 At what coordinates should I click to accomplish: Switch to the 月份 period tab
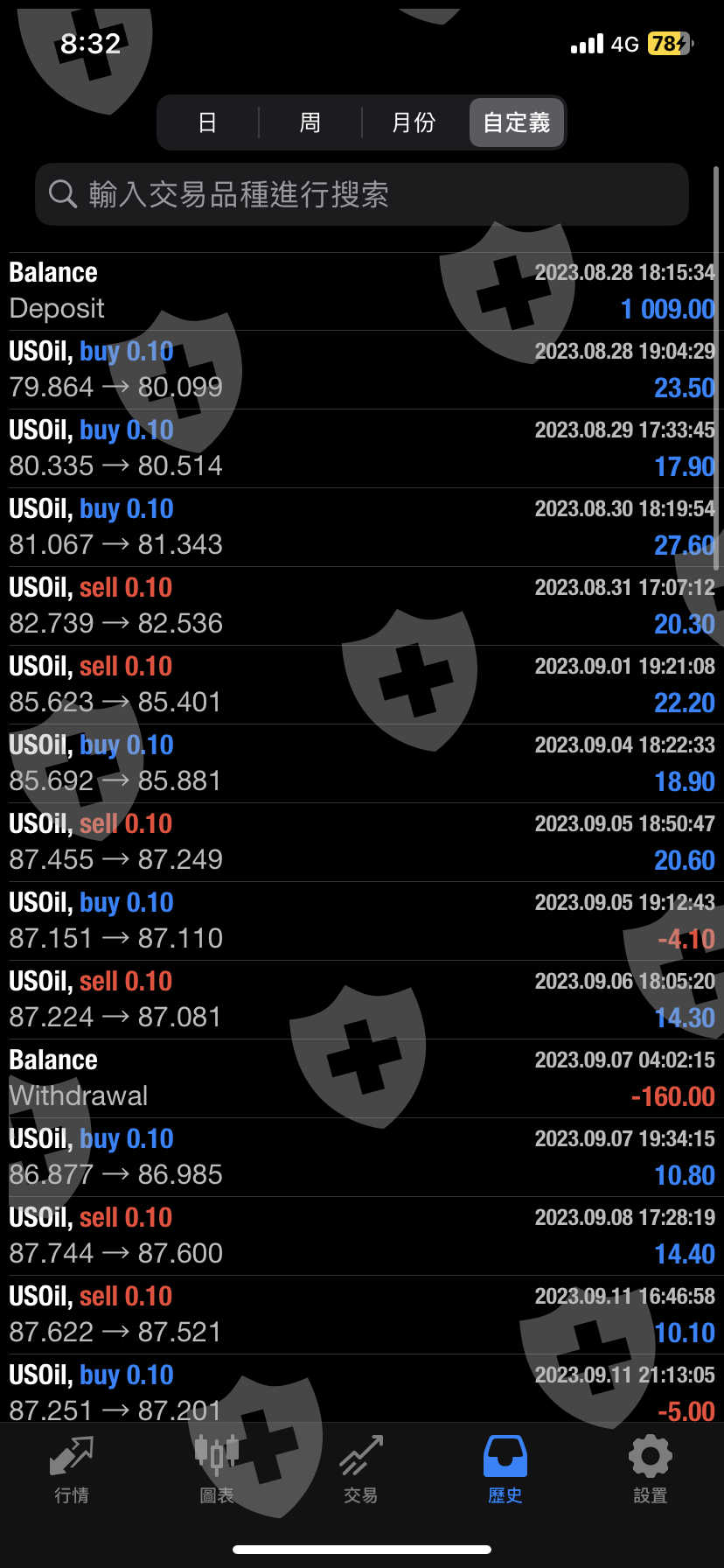(414, 122)
